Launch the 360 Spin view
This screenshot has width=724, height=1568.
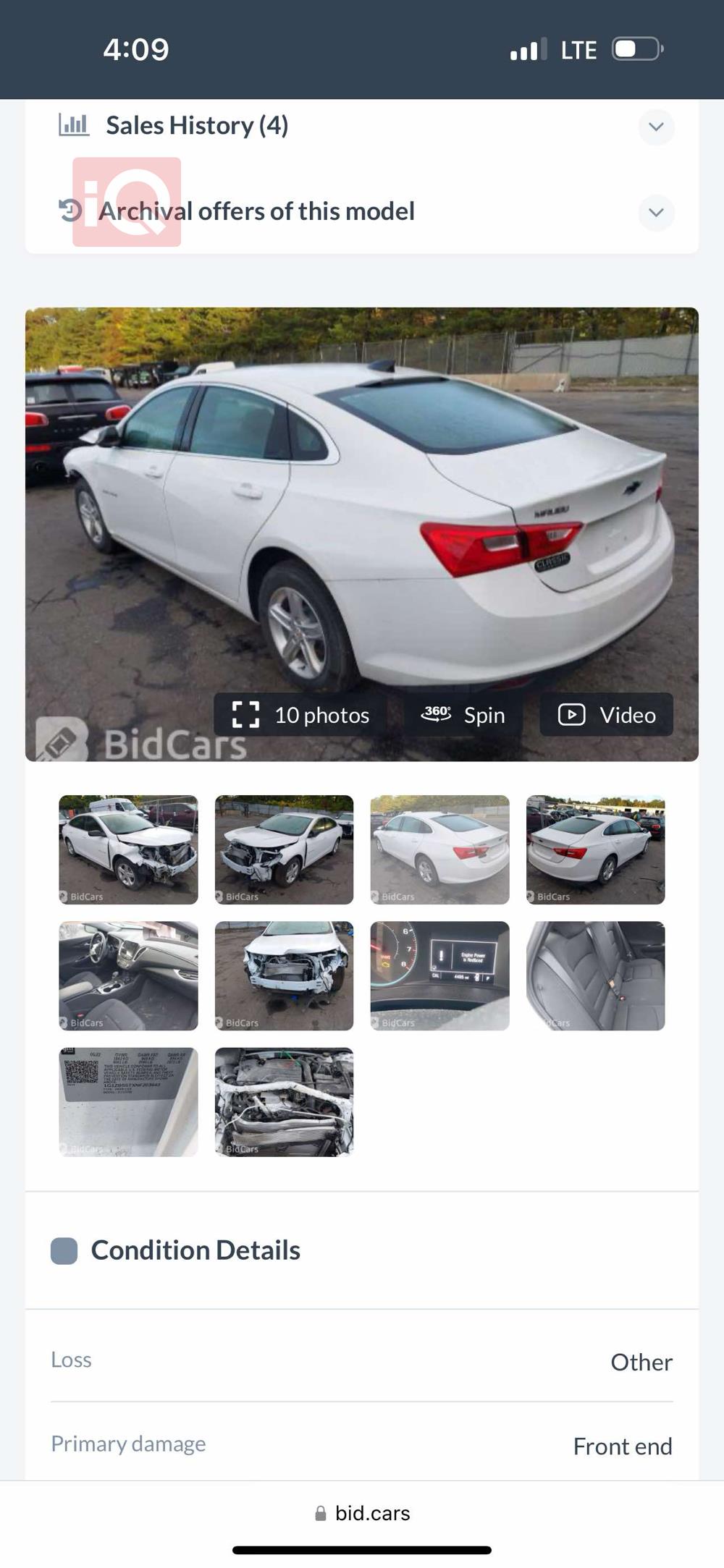tap(463, 715)
